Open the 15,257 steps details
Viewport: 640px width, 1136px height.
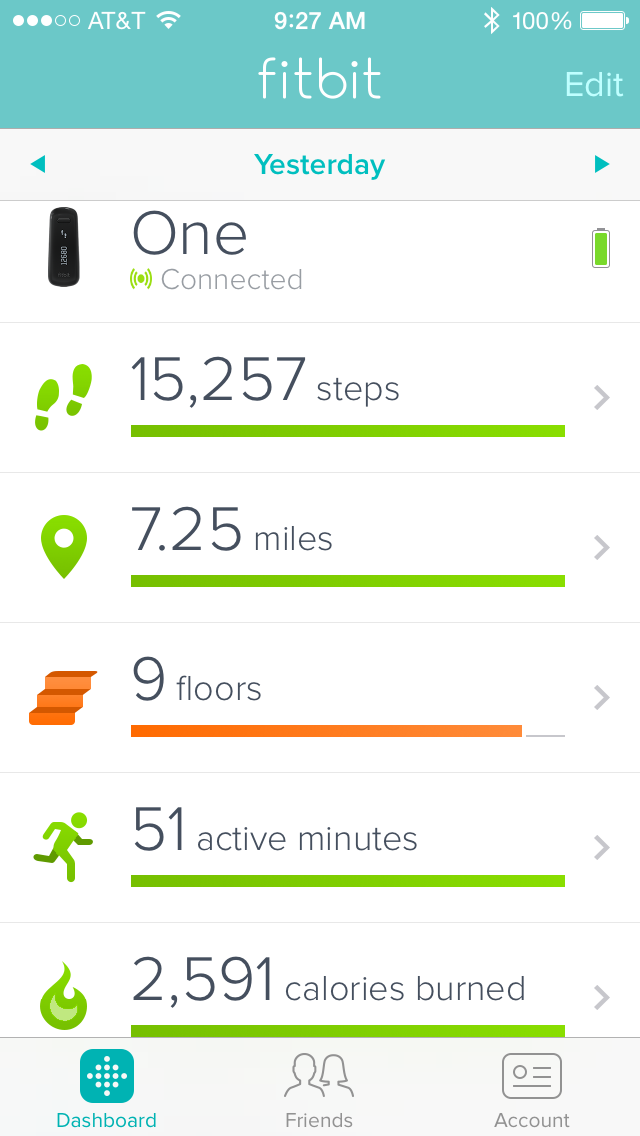[320, 398]
